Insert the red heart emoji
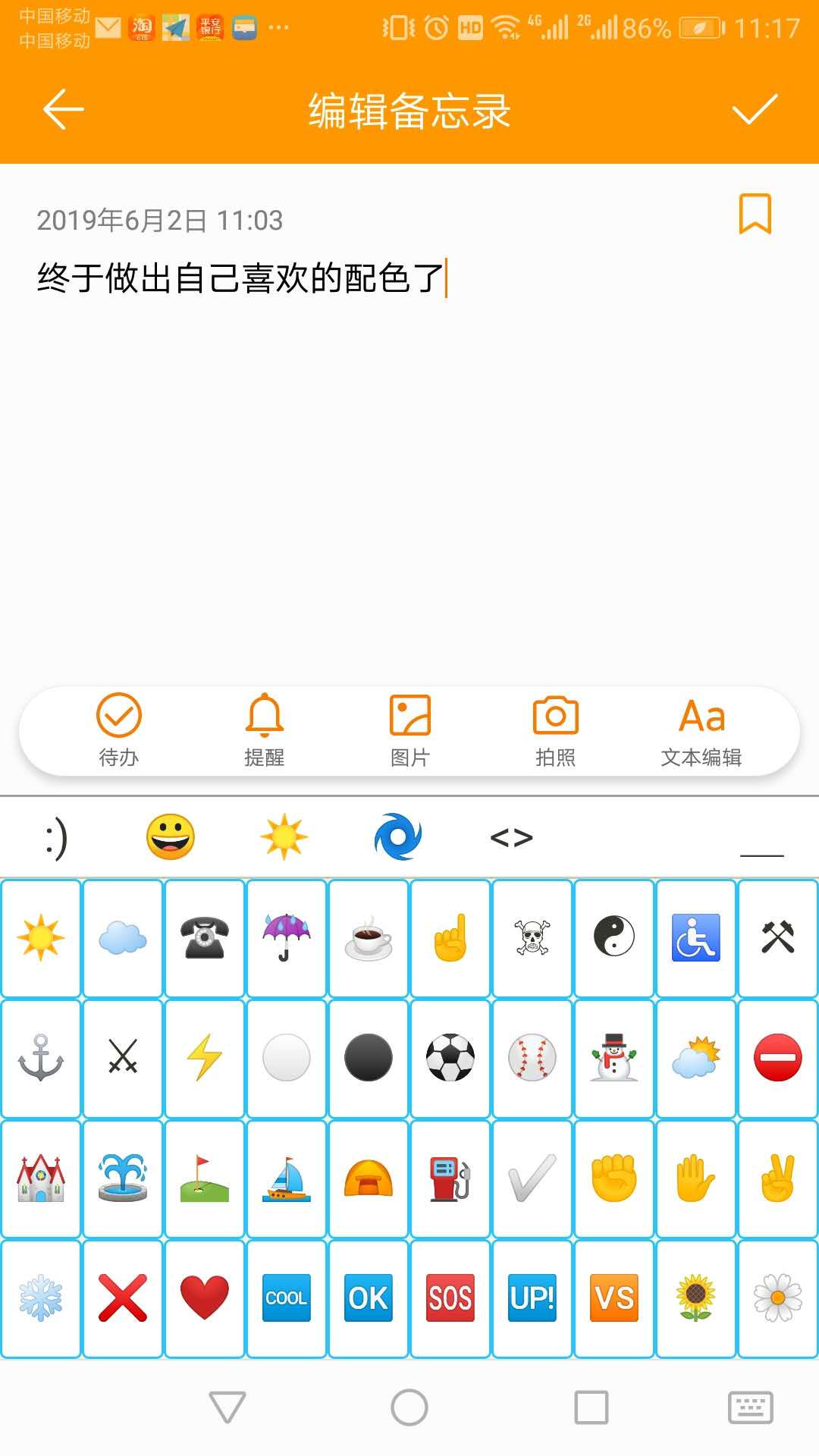This screenshot has width=819, height=1456. pyautogui.click(x=205, y=1298)
